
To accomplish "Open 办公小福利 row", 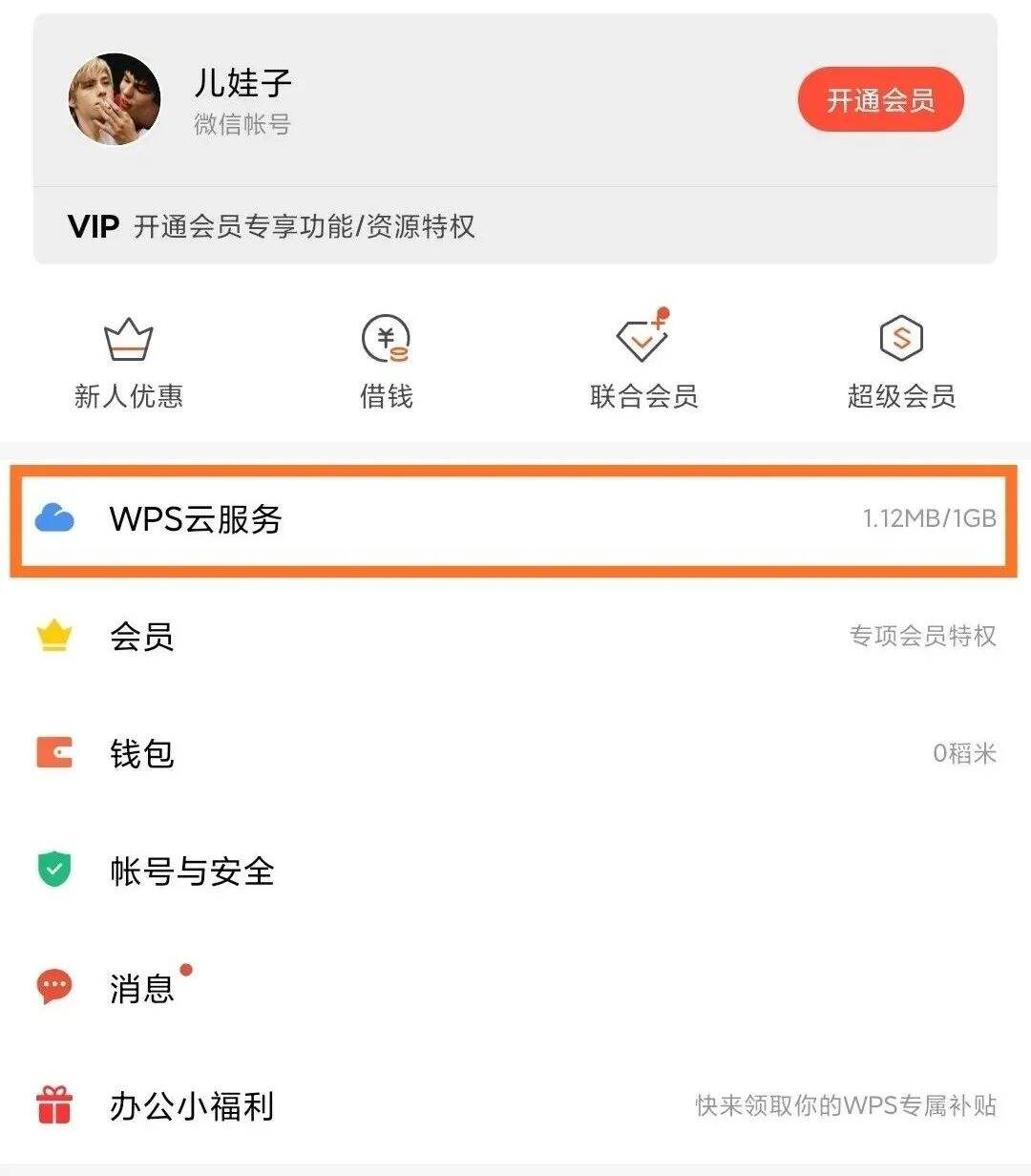I will [514, 1105].
